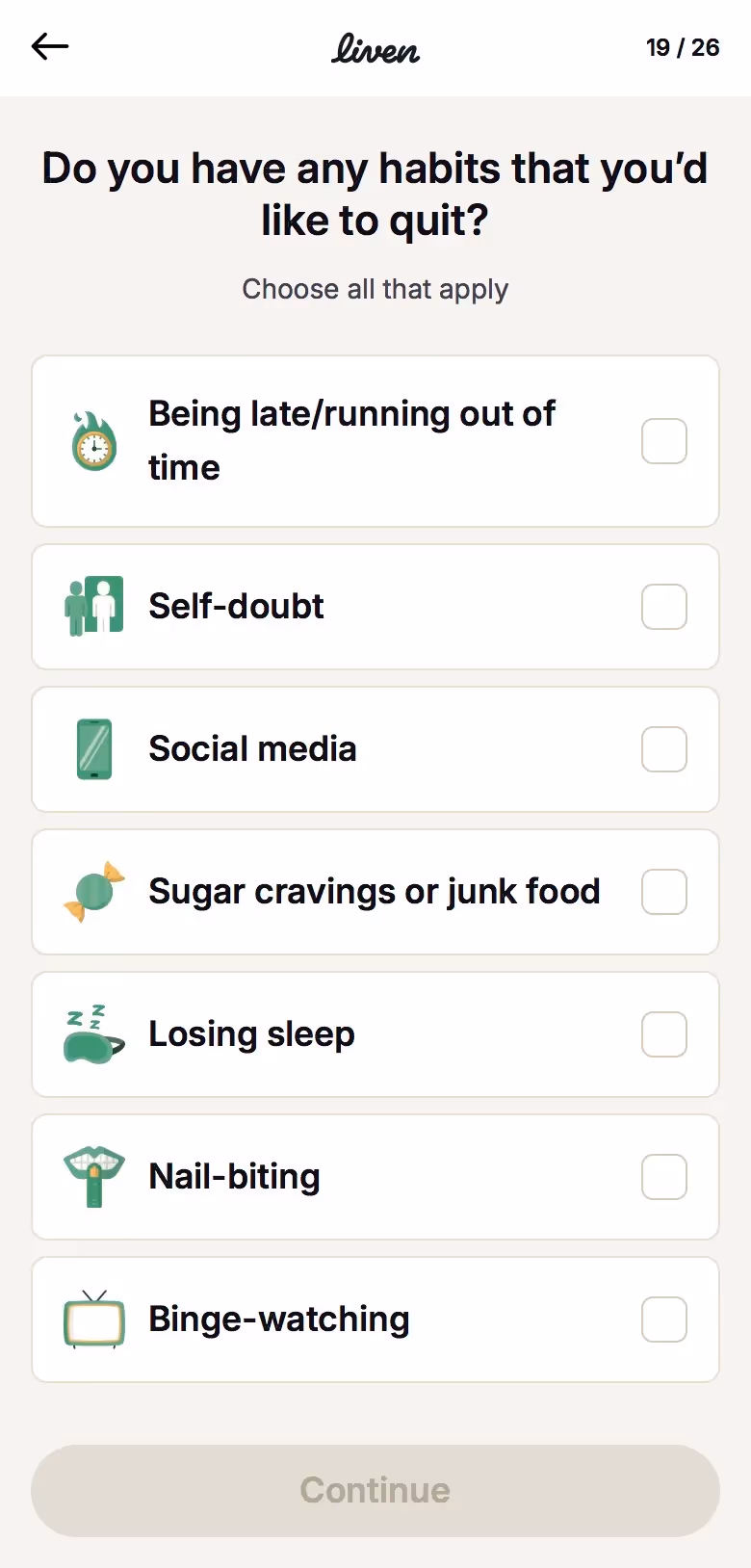Mark the Losing sleep checkbox

coord(664,1034)
